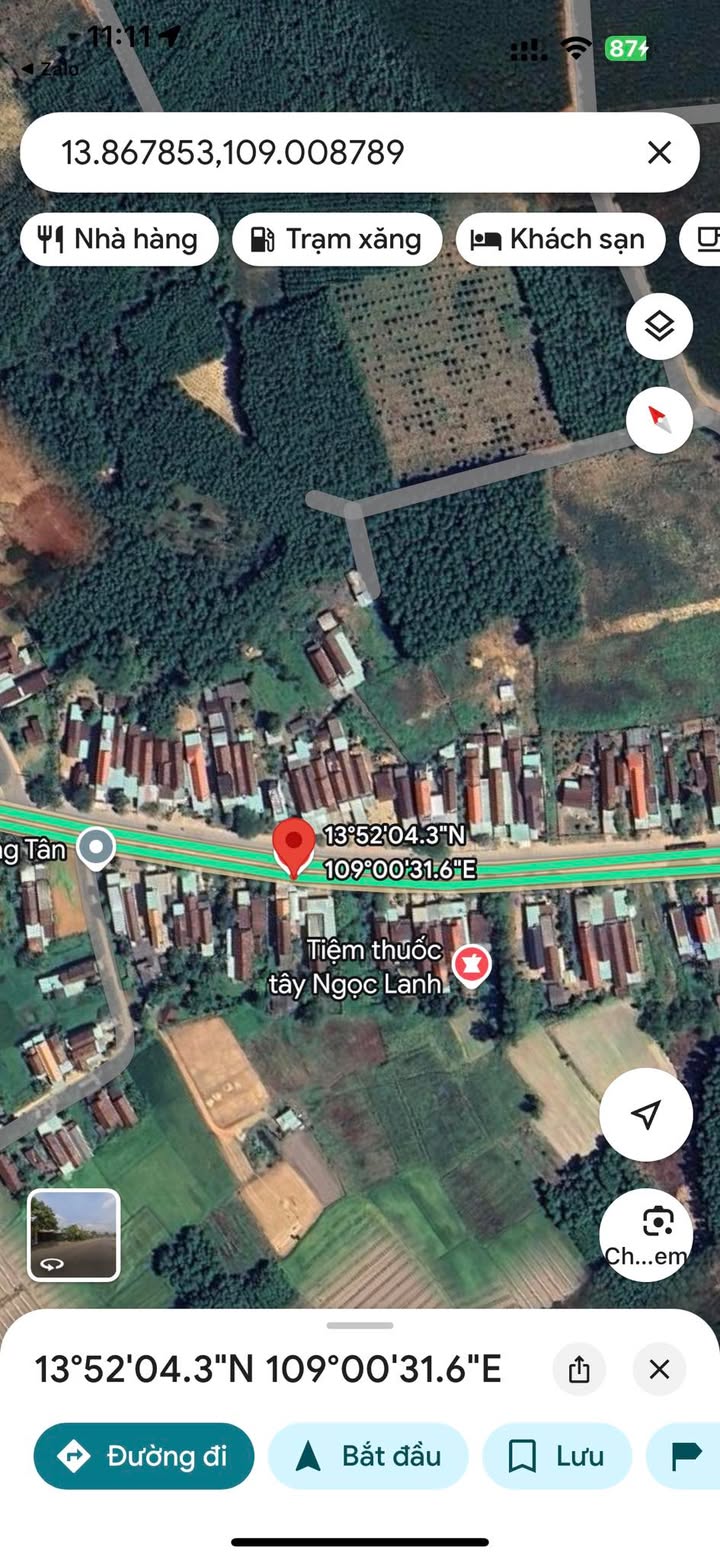Select the Nhà hàng chip
Viewport: 720px width, 1560px height.
[x=119, y=240]
